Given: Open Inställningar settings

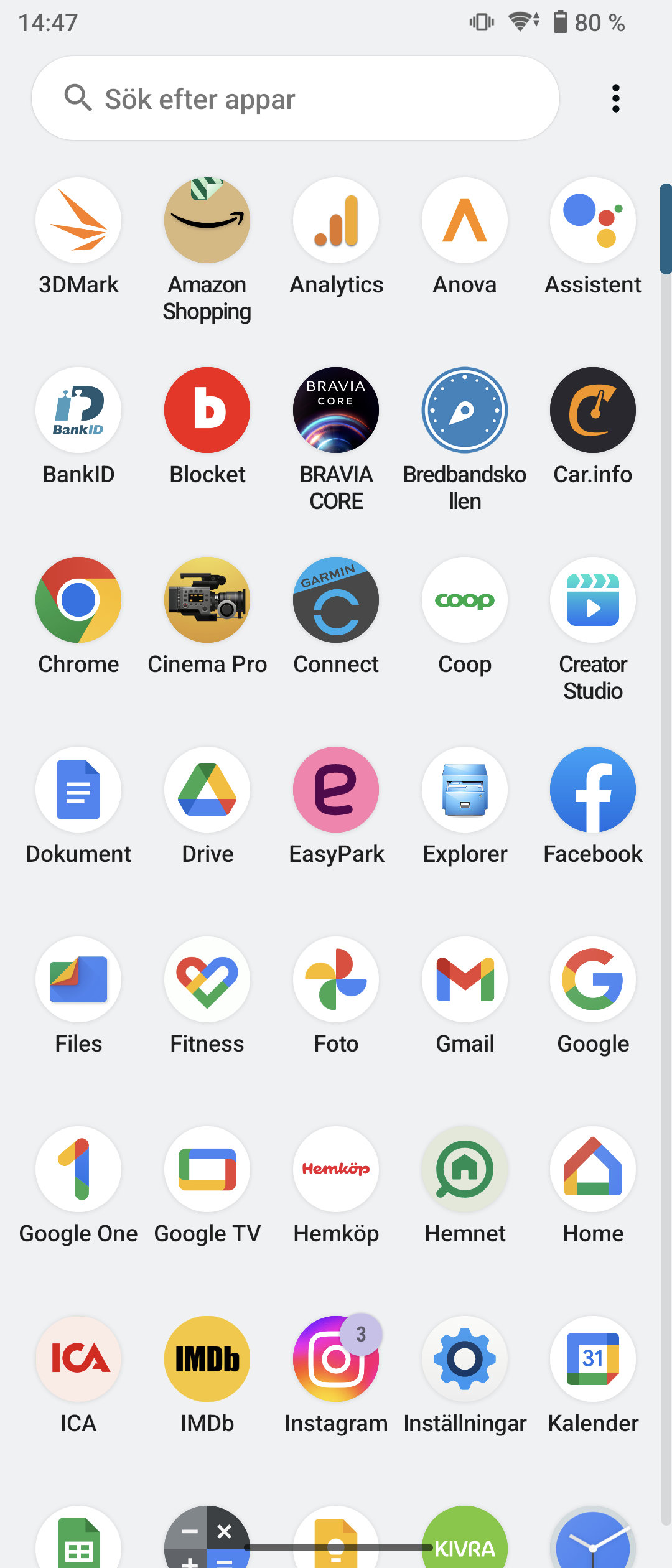Looking at the screenshot, I should tap(465, 1359).
